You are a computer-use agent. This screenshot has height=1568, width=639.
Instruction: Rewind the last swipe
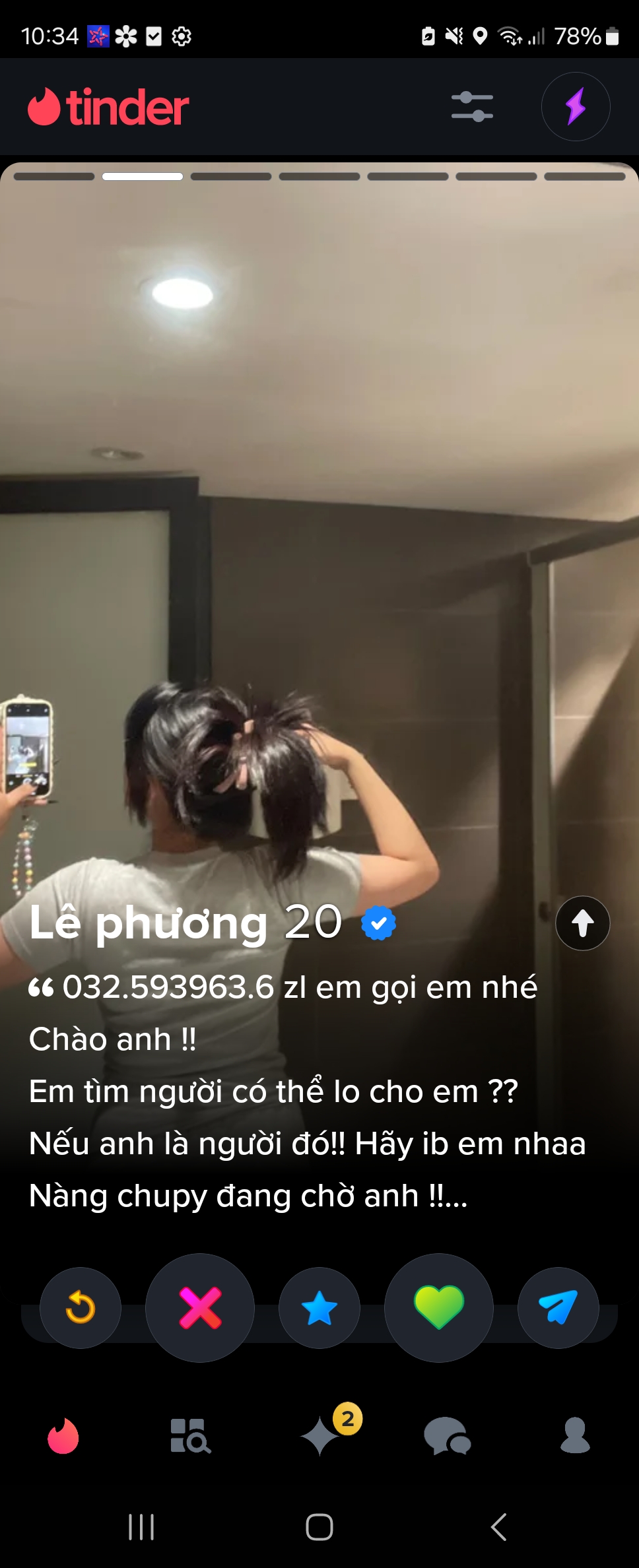81,1308
